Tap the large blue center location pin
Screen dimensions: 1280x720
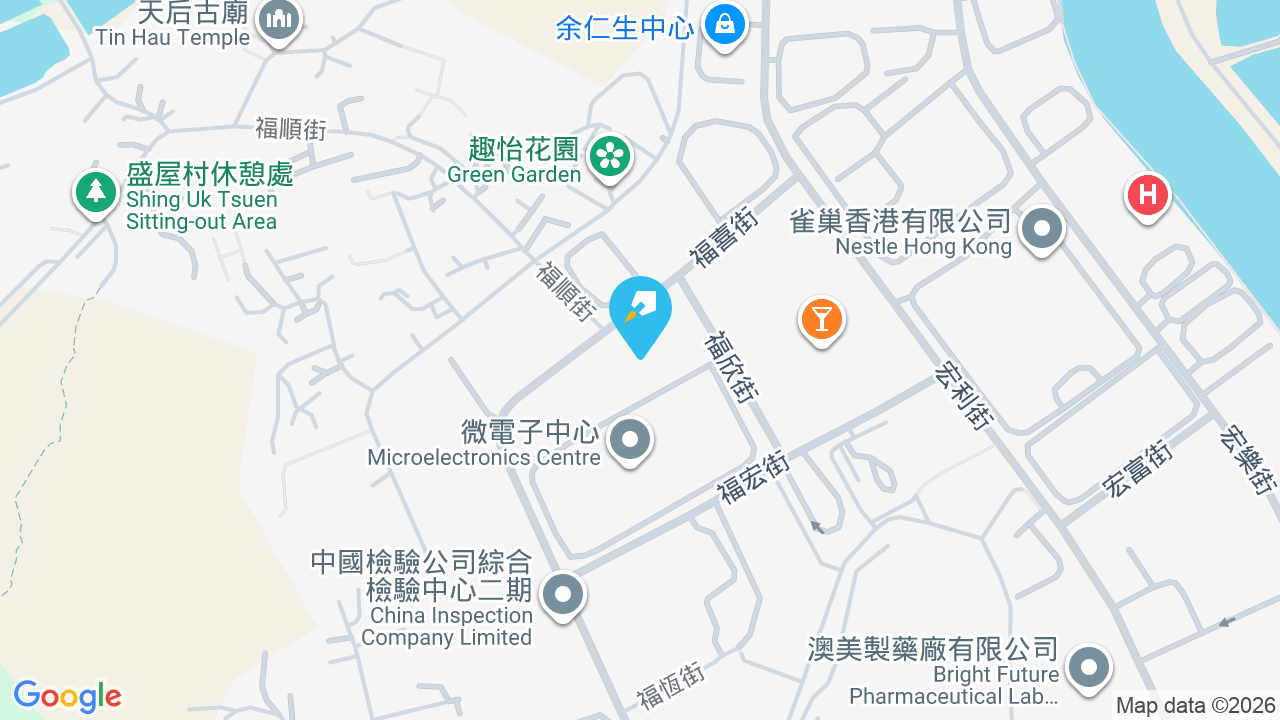tap(641, 315)
